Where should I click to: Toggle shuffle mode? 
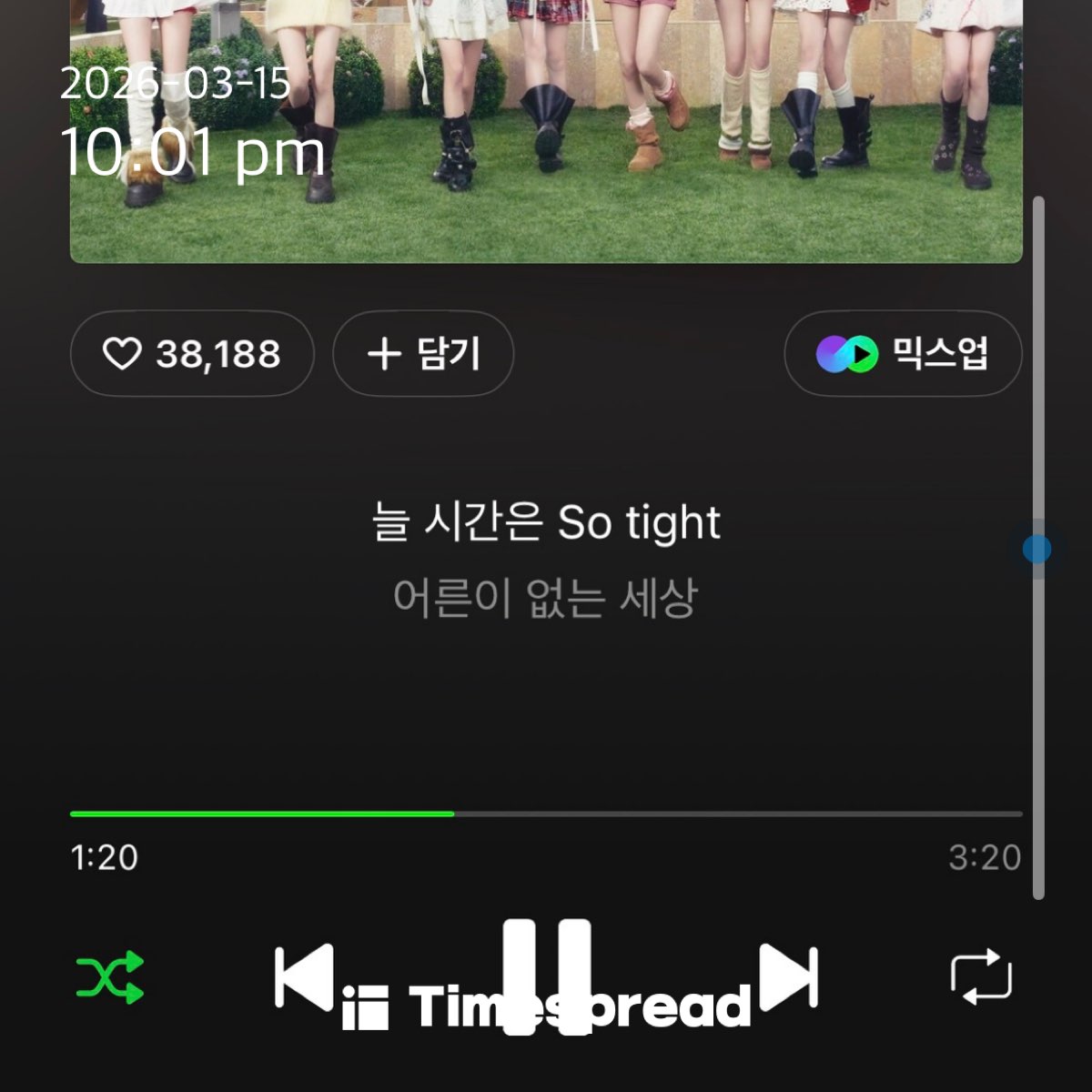(110, 977)
